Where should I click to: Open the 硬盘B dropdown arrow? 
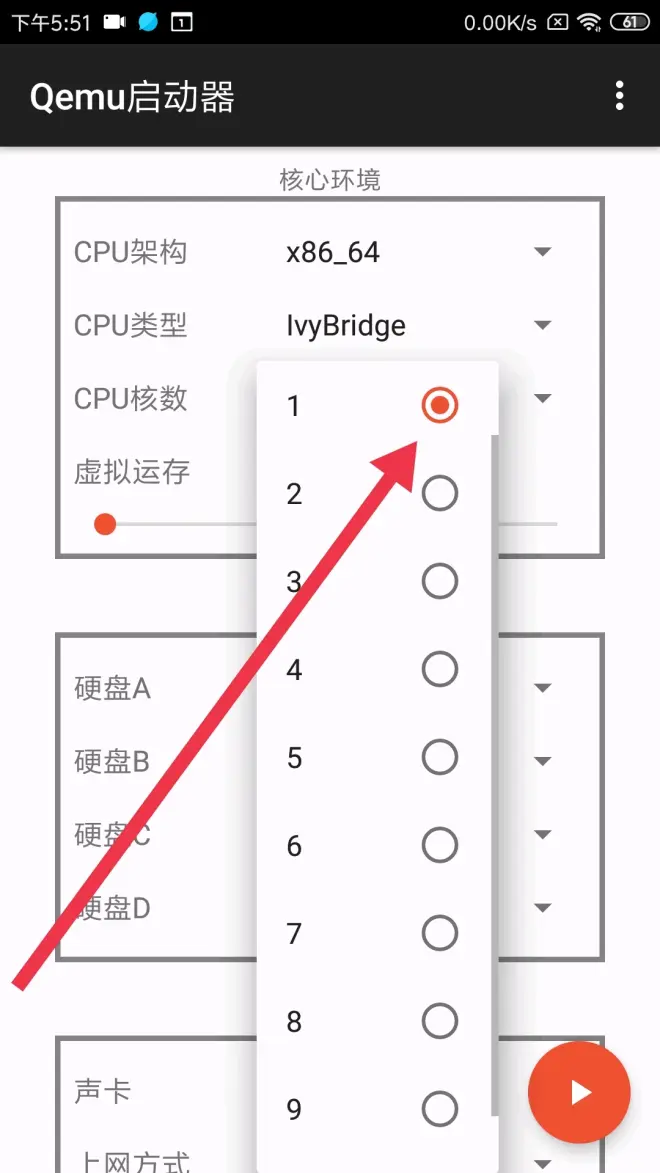[543, 761]
